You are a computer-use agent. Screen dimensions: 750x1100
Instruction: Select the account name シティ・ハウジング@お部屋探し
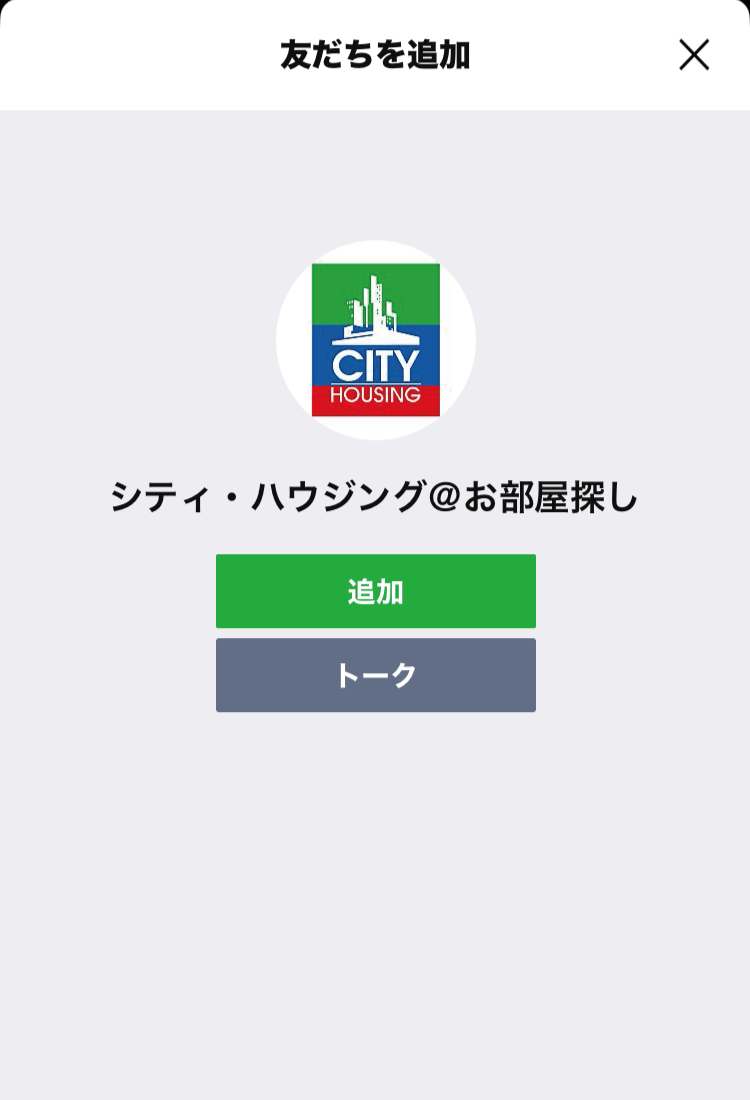tap(375, 495)
